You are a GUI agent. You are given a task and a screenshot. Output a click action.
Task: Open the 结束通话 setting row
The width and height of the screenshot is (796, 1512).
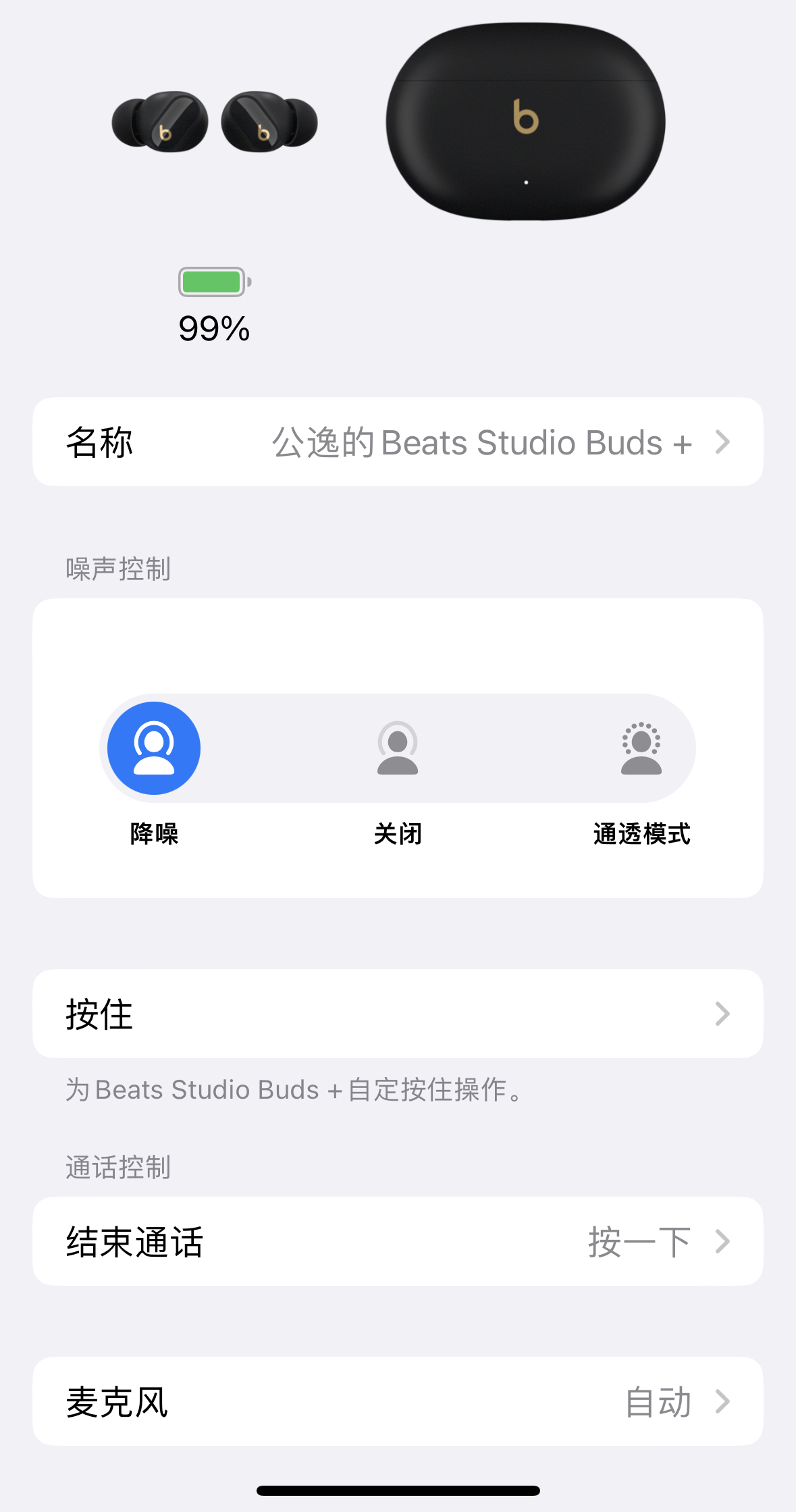pyautogui.click(x=398, y=1241)
